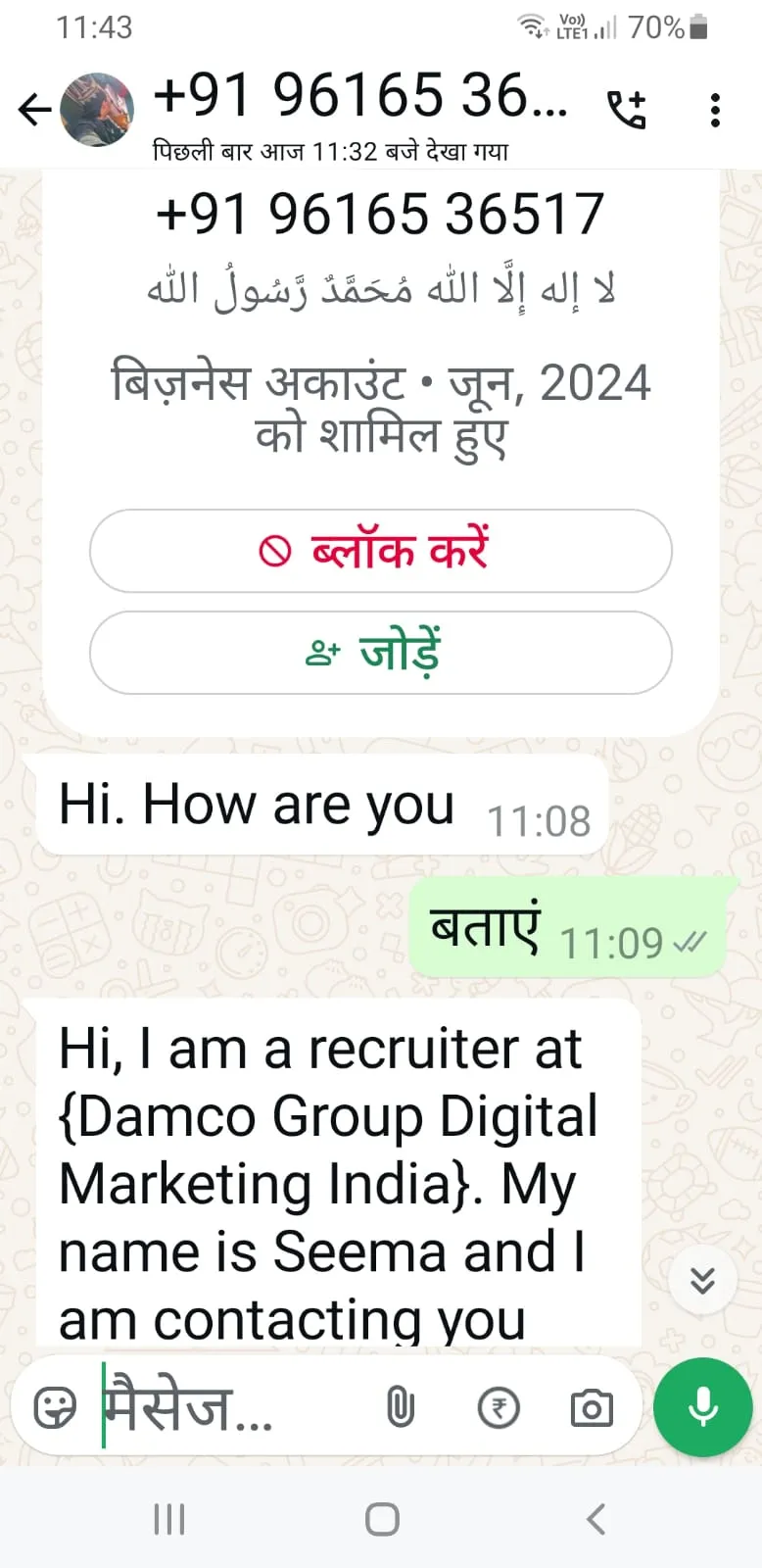Jump to latest messages with down arrows
762x1568 pixels.
click(702, 1280)
